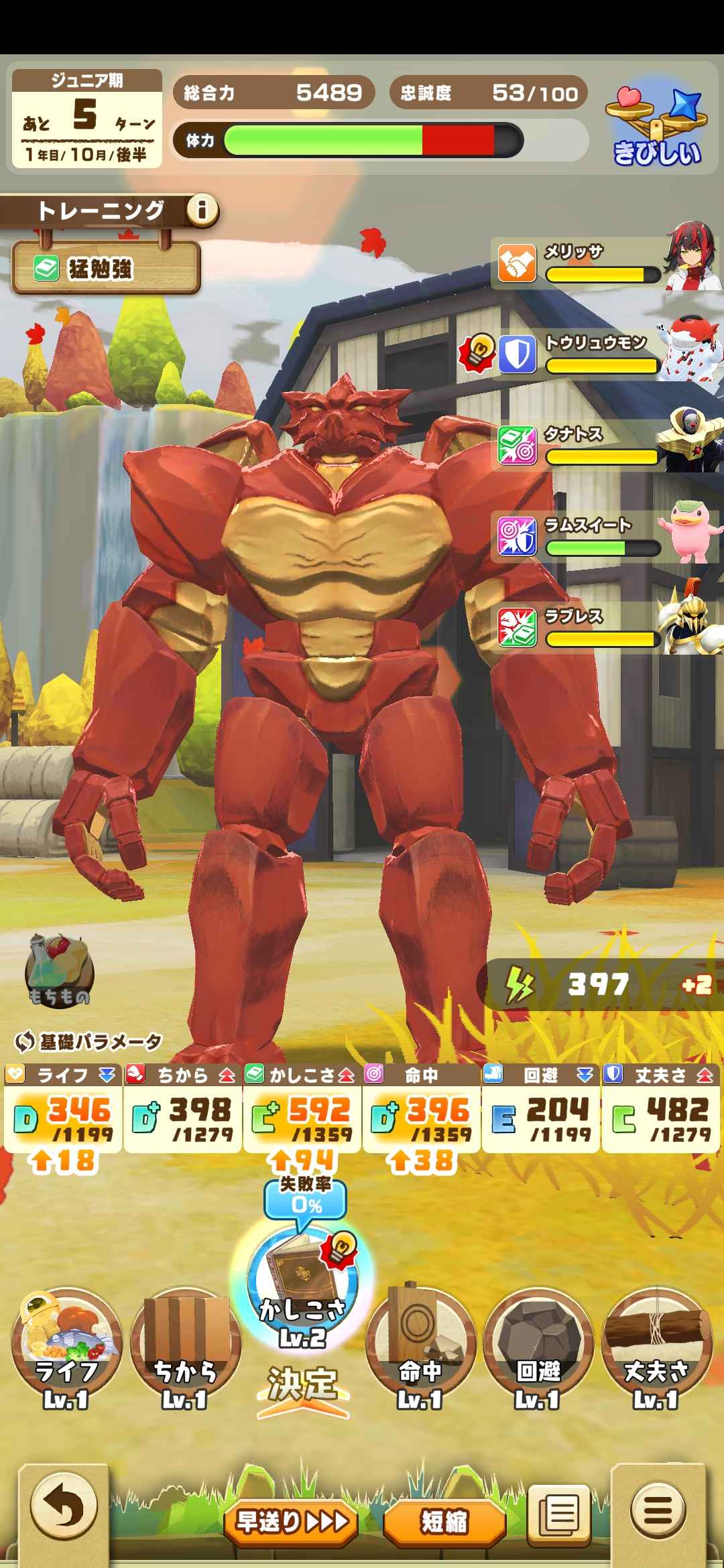Switch the 基礎パラメータ display
This screenshot has width=724, height=1568.
click(x=88, y=1041)
